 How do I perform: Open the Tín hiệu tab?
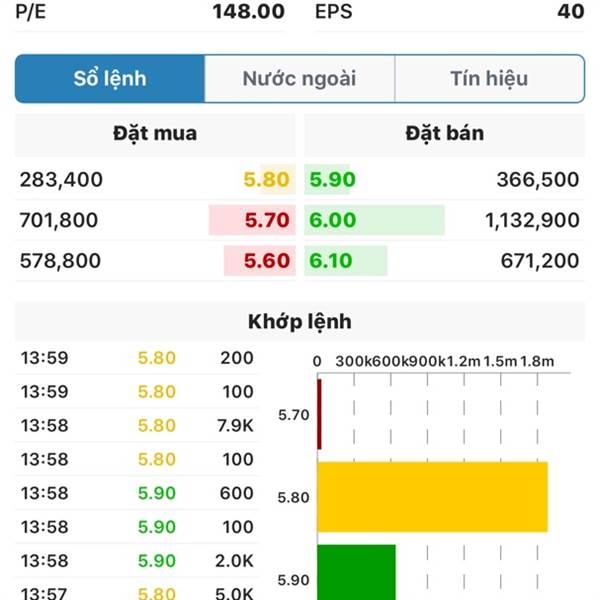click(489, 79)
